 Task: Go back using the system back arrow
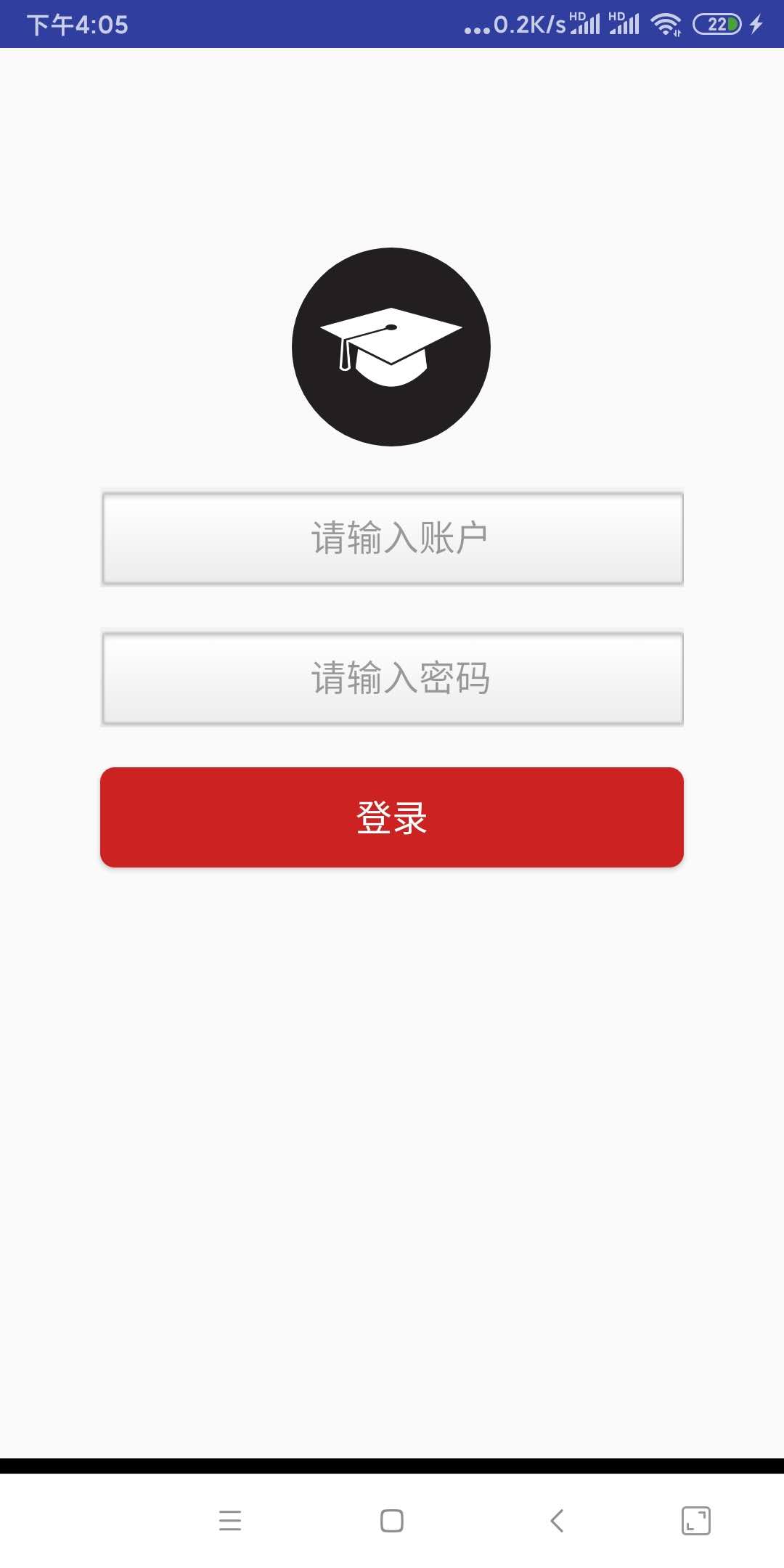tap(557, 1520)
